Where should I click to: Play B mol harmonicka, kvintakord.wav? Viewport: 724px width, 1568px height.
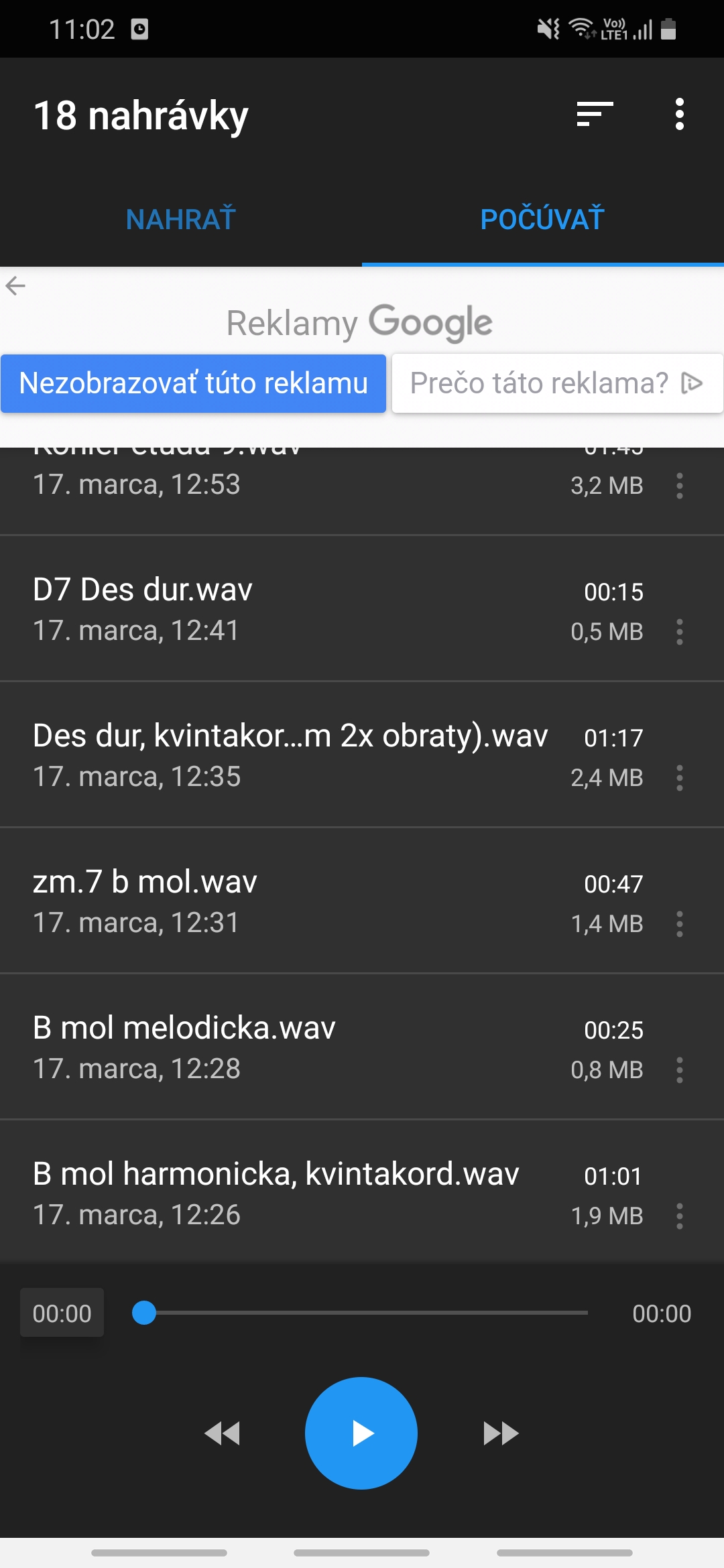[x=335, y=1191]
